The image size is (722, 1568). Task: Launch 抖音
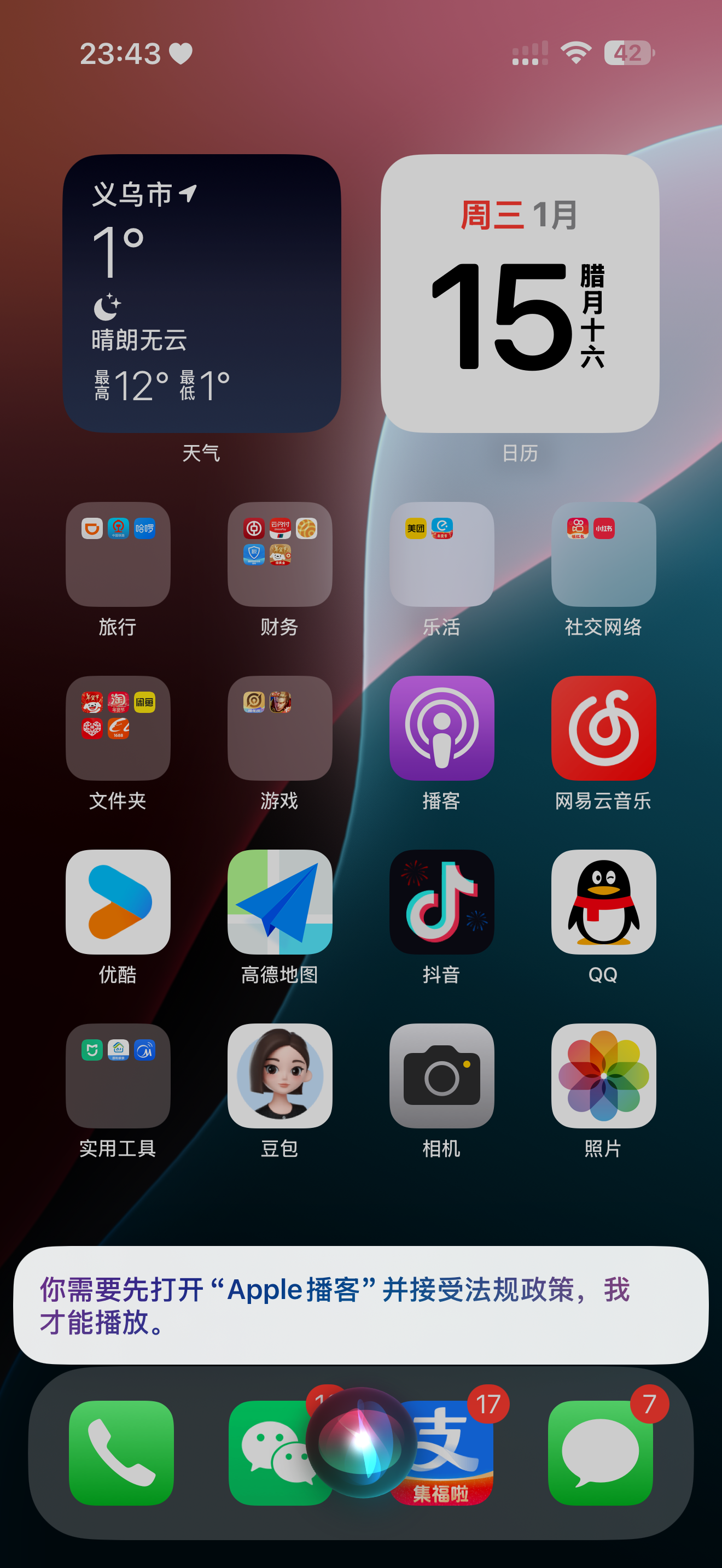coord(441,902)
